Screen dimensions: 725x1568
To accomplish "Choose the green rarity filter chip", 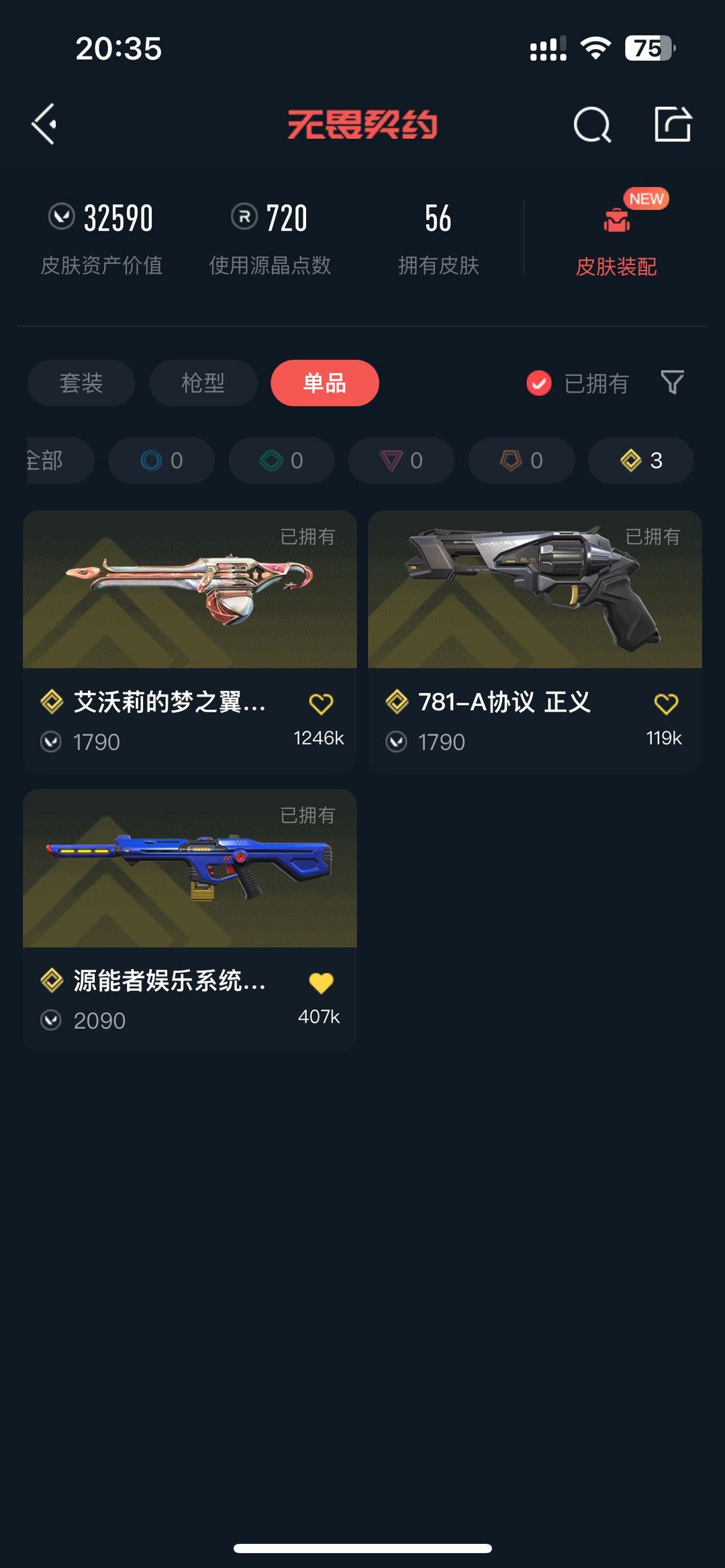I will click(x=281, y=461).
